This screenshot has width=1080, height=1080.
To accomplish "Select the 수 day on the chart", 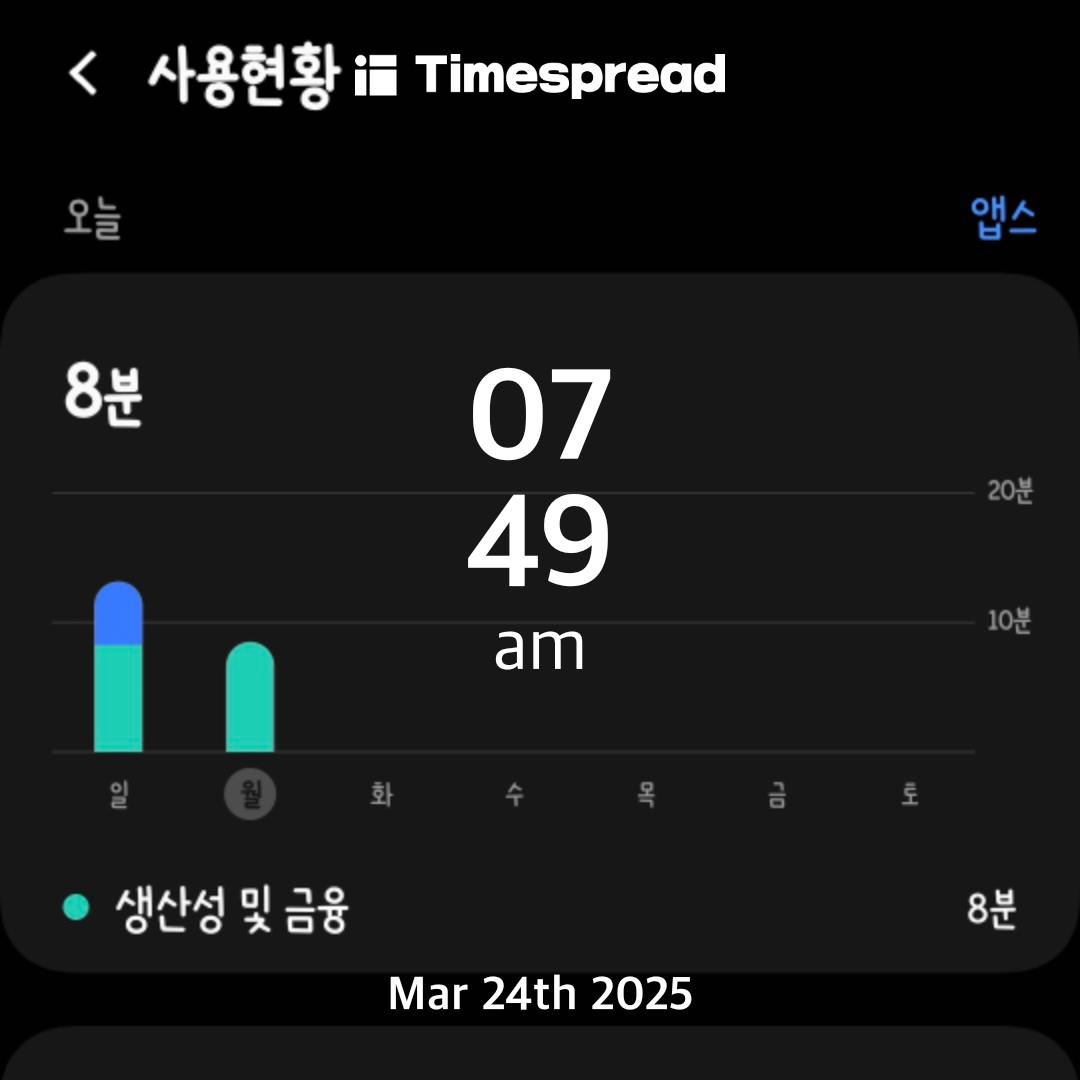I will tap(515, 794).
